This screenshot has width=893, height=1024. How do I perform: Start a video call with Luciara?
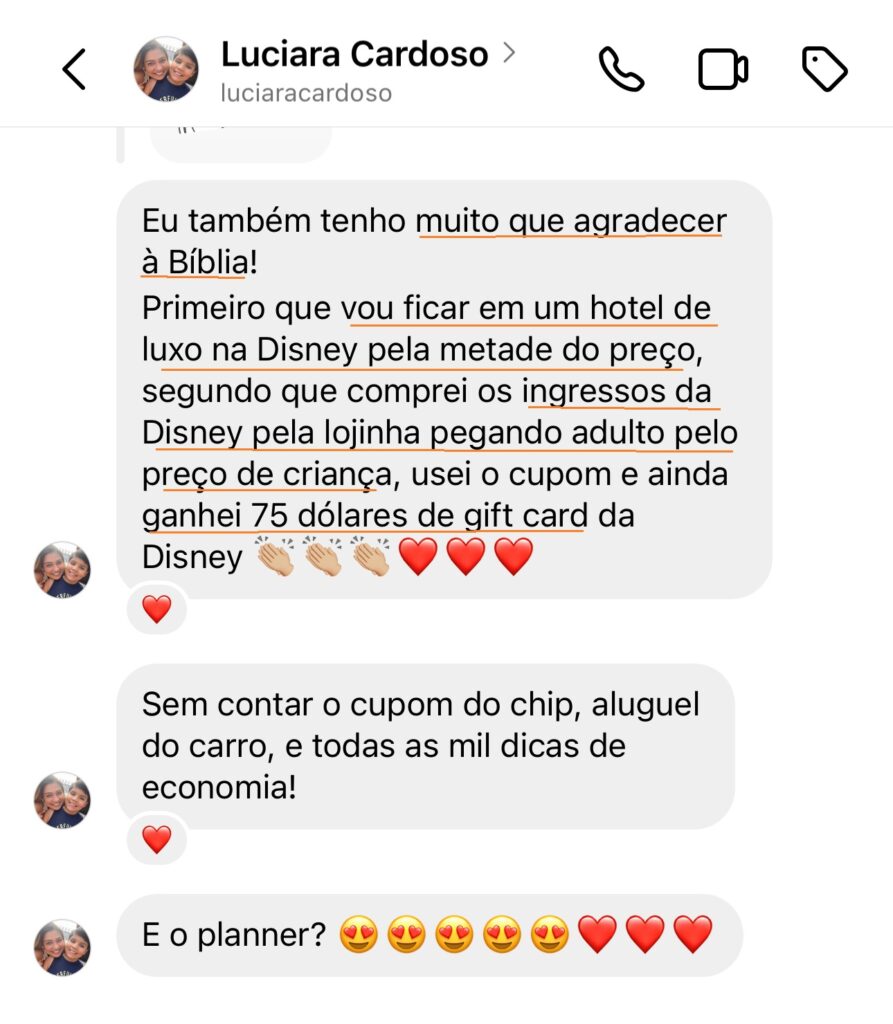(x=722, y=70)
